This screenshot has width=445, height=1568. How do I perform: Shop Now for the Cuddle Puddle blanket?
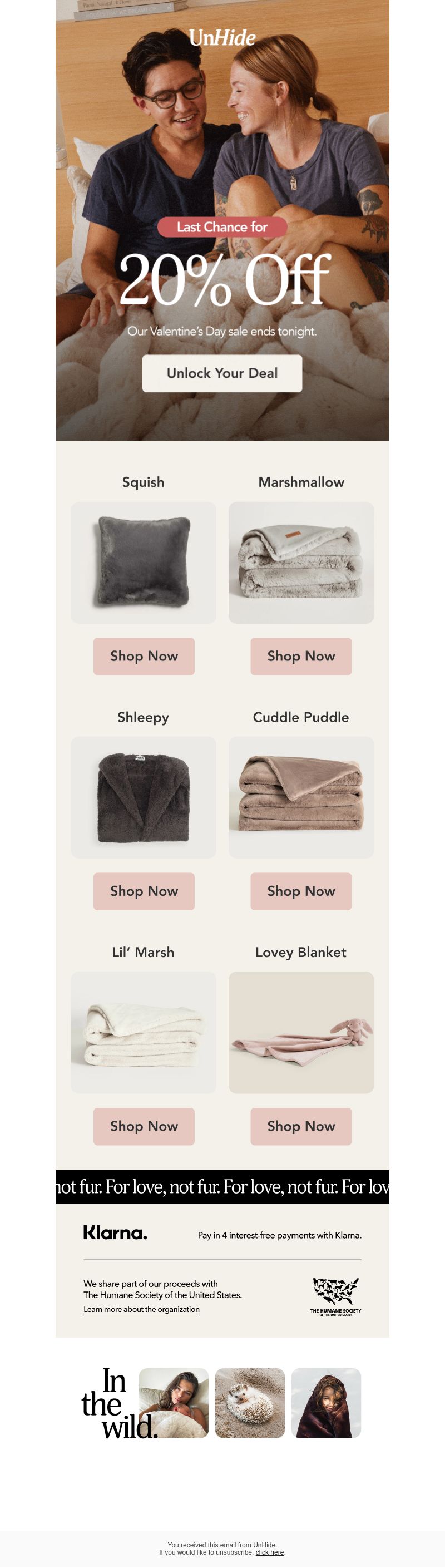pyautogui.click(x=301, y=891)
